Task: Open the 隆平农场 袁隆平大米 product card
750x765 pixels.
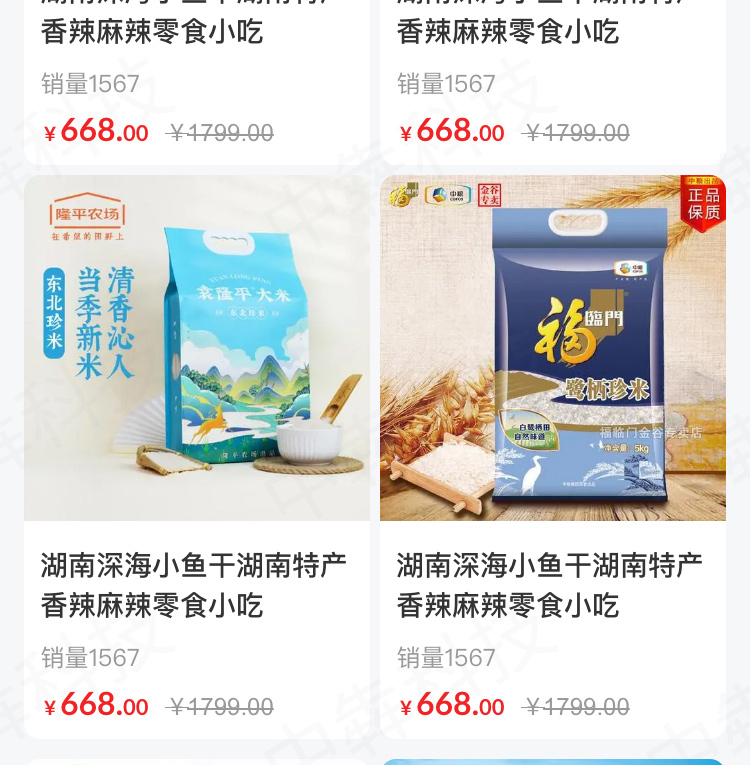Action: 197,348
